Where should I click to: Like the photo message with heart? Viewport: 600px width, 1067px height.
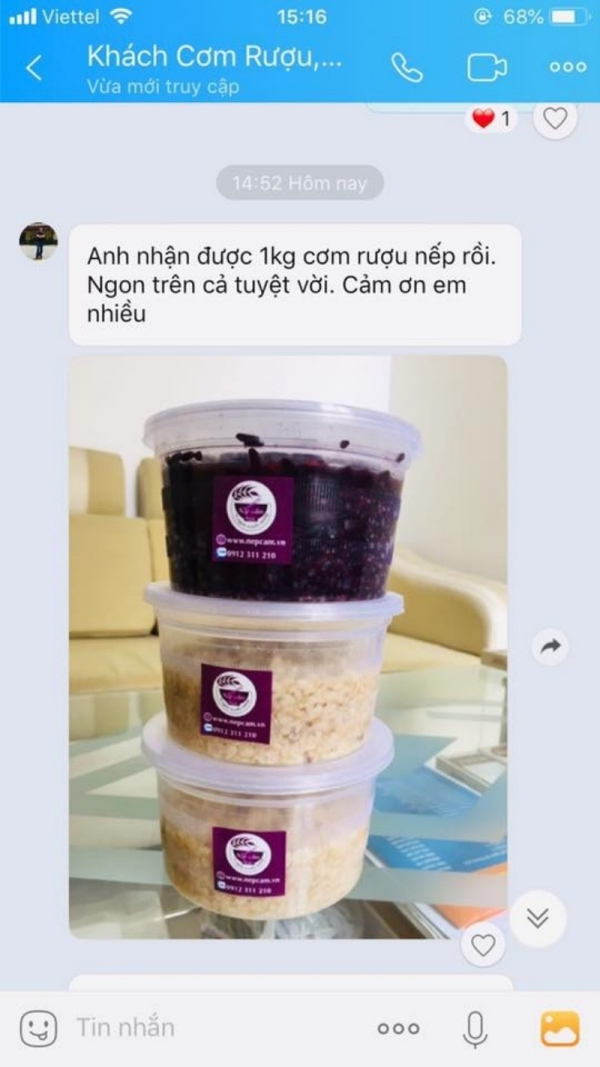tap(483, 944)
